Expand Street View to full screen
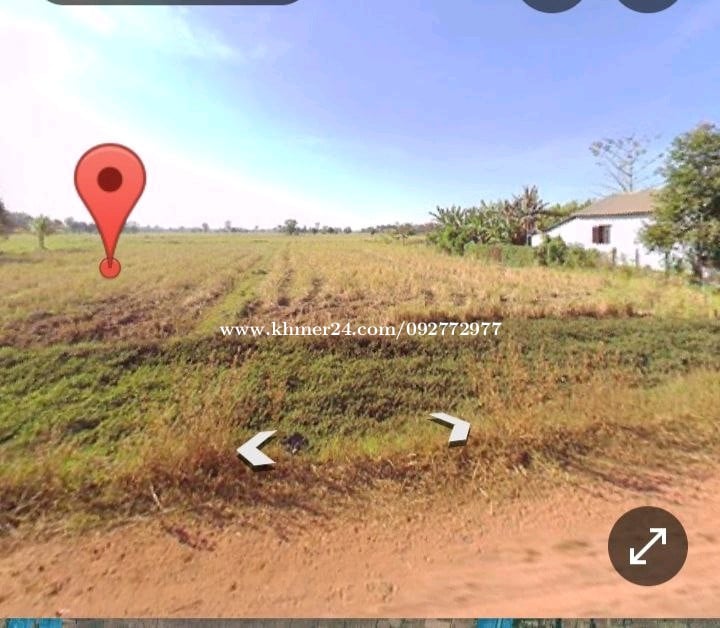Screen dimensions: 720x628 click(x=648, y=546)
